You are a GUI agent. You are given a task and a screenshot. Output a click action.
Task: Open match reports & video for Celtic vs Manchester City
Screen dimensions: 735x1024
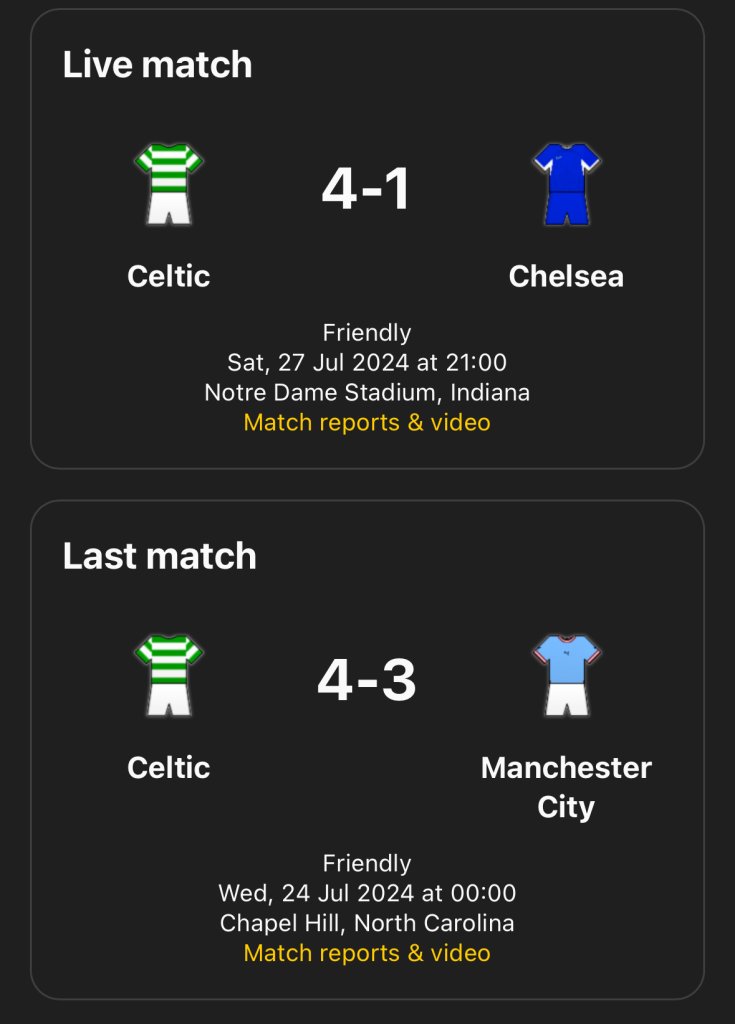point(367,952)
